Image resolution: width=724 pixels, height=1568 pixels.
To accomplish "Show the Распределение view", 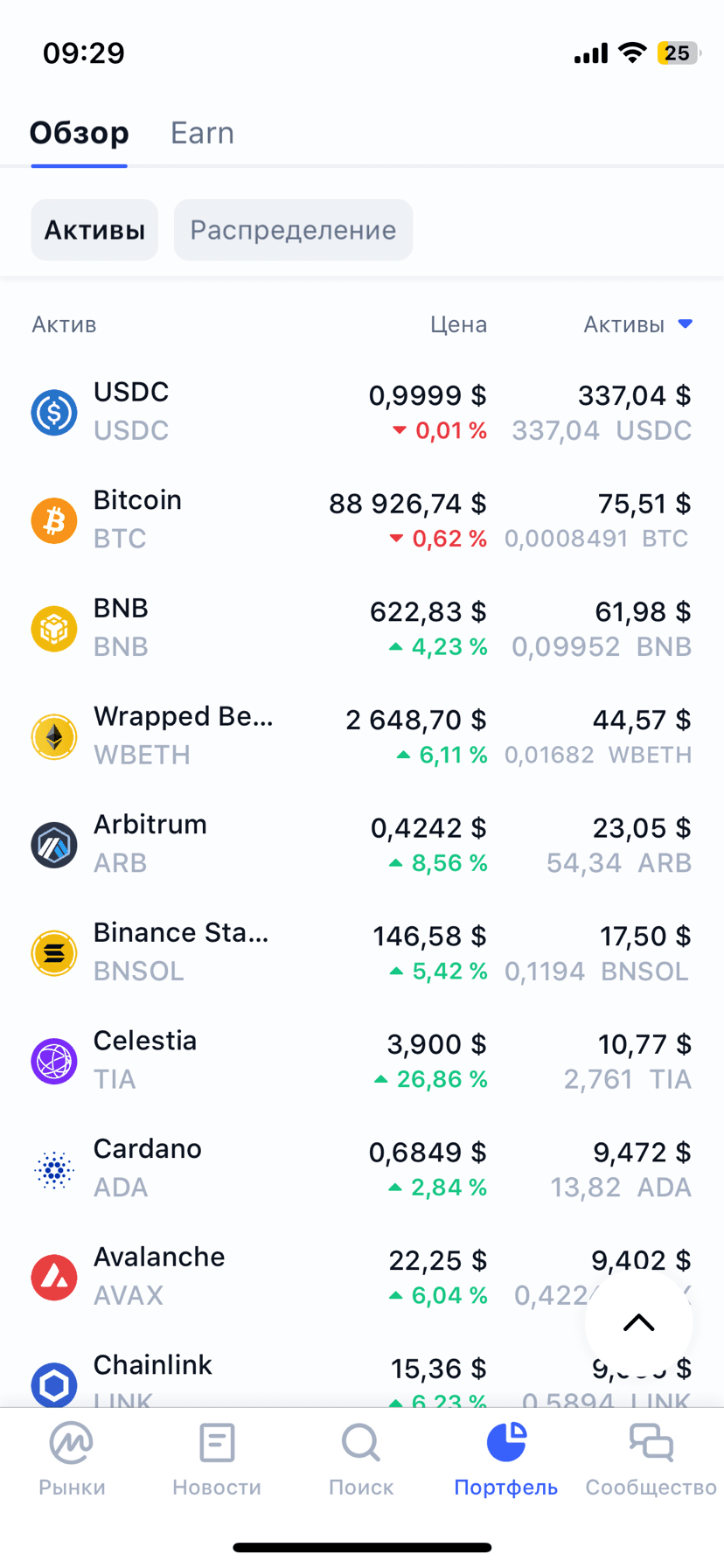I will (293, 230).
